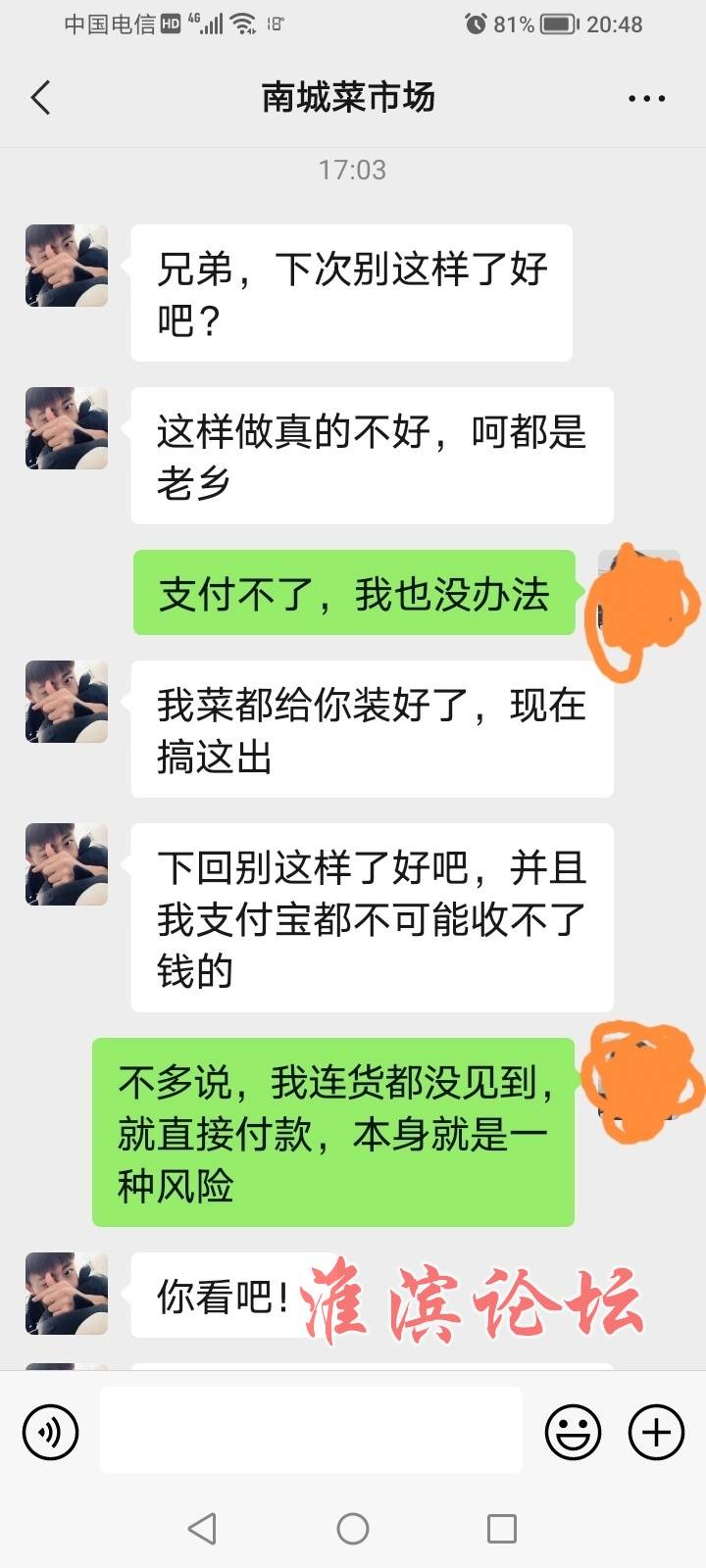Screen dimensions: 706x1568
Task: Tap system back navigation button
Action: [202, 1529]
